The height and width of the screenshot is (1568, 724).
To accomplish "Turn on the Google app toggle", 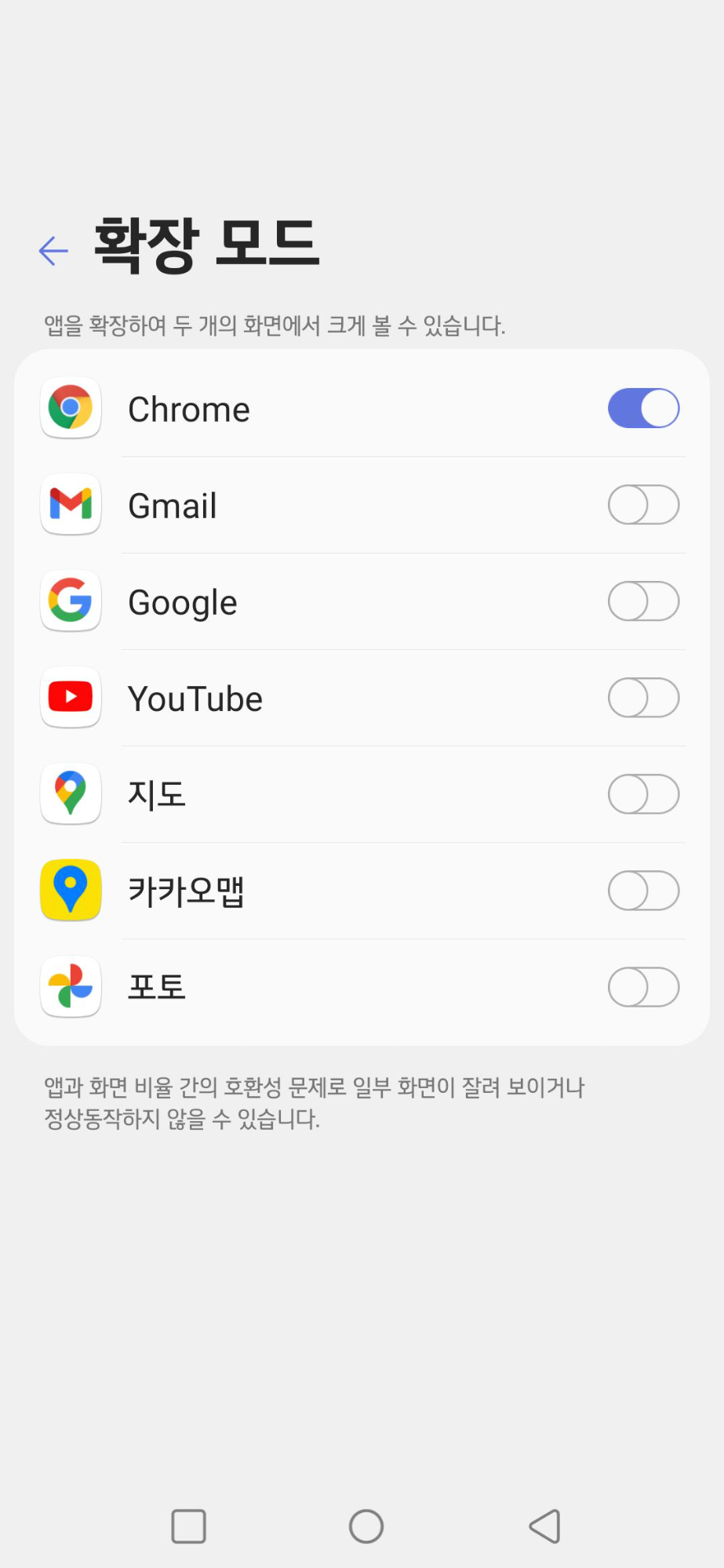I will pyautogui.click(x=643, y=601).
